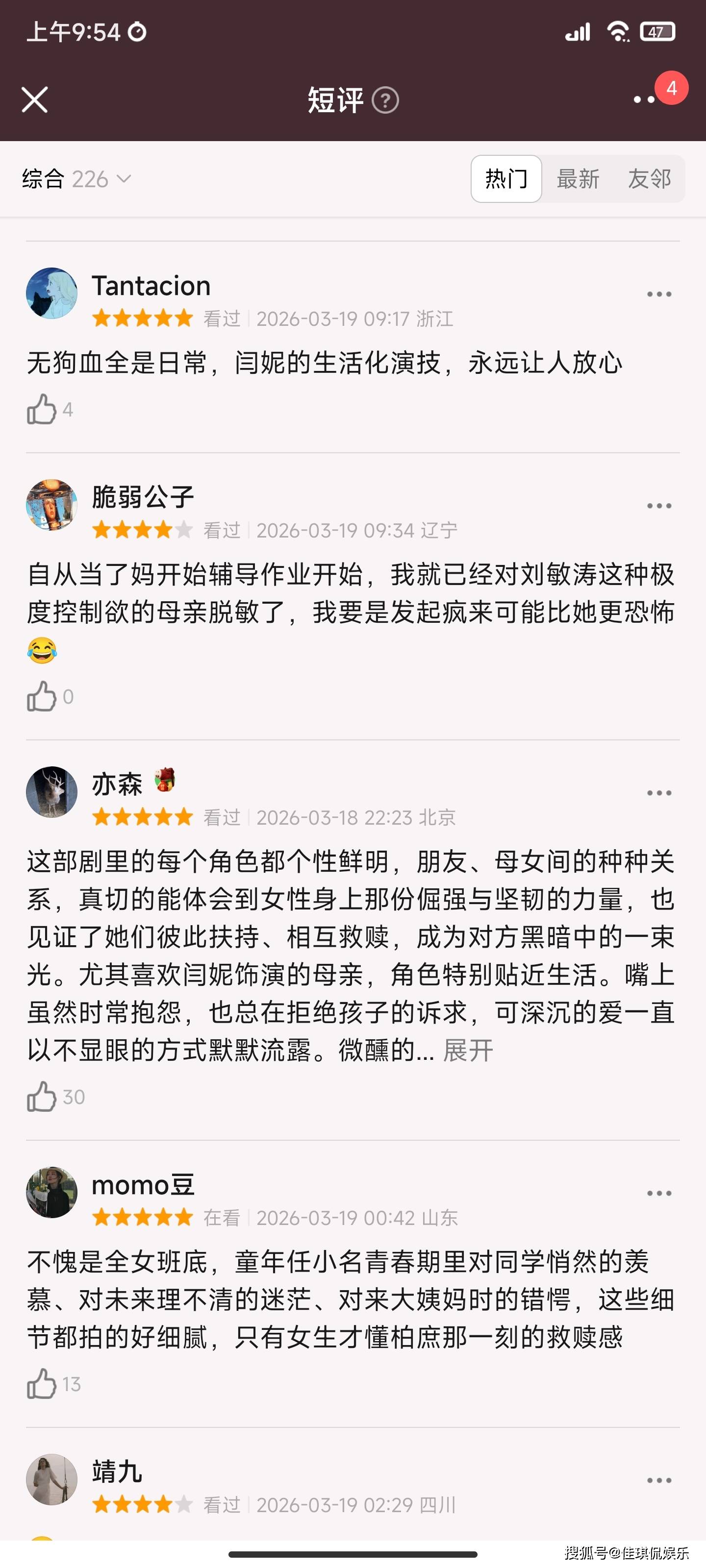Viewport: 706px width, 1568px height.
Task: Switch to the 友邻 tab
Action: click(649, 179)
